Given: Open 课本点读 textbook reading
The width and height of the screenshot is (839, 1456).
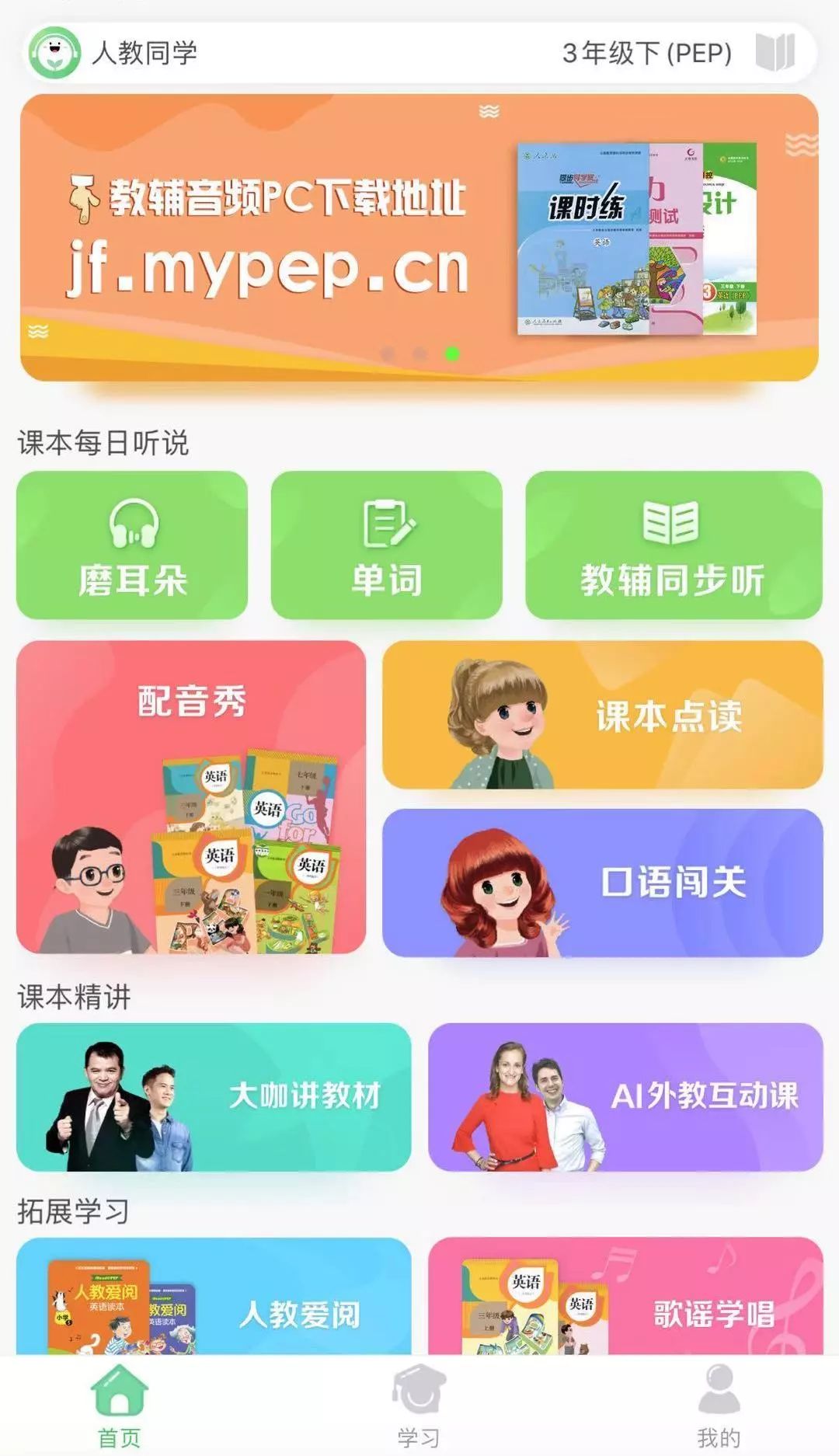Looking at the screenshot, I should coord(602,715).
